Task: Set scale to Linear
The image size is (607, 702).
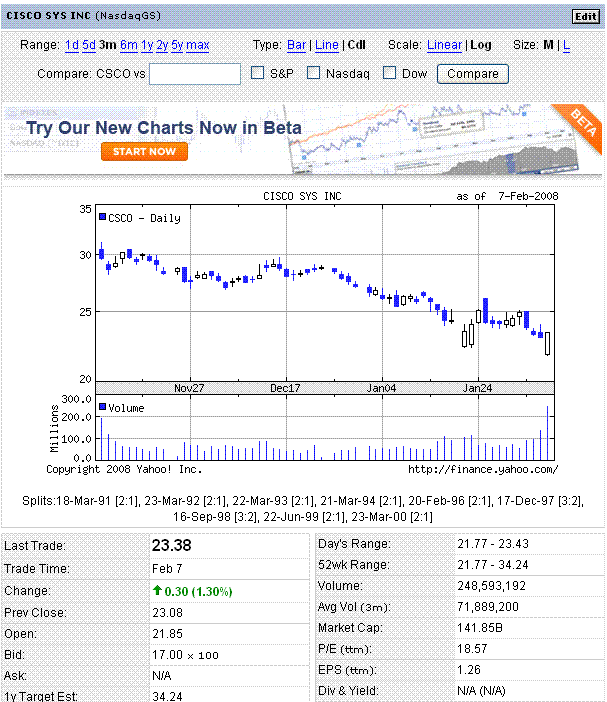Action: [444, 45]
